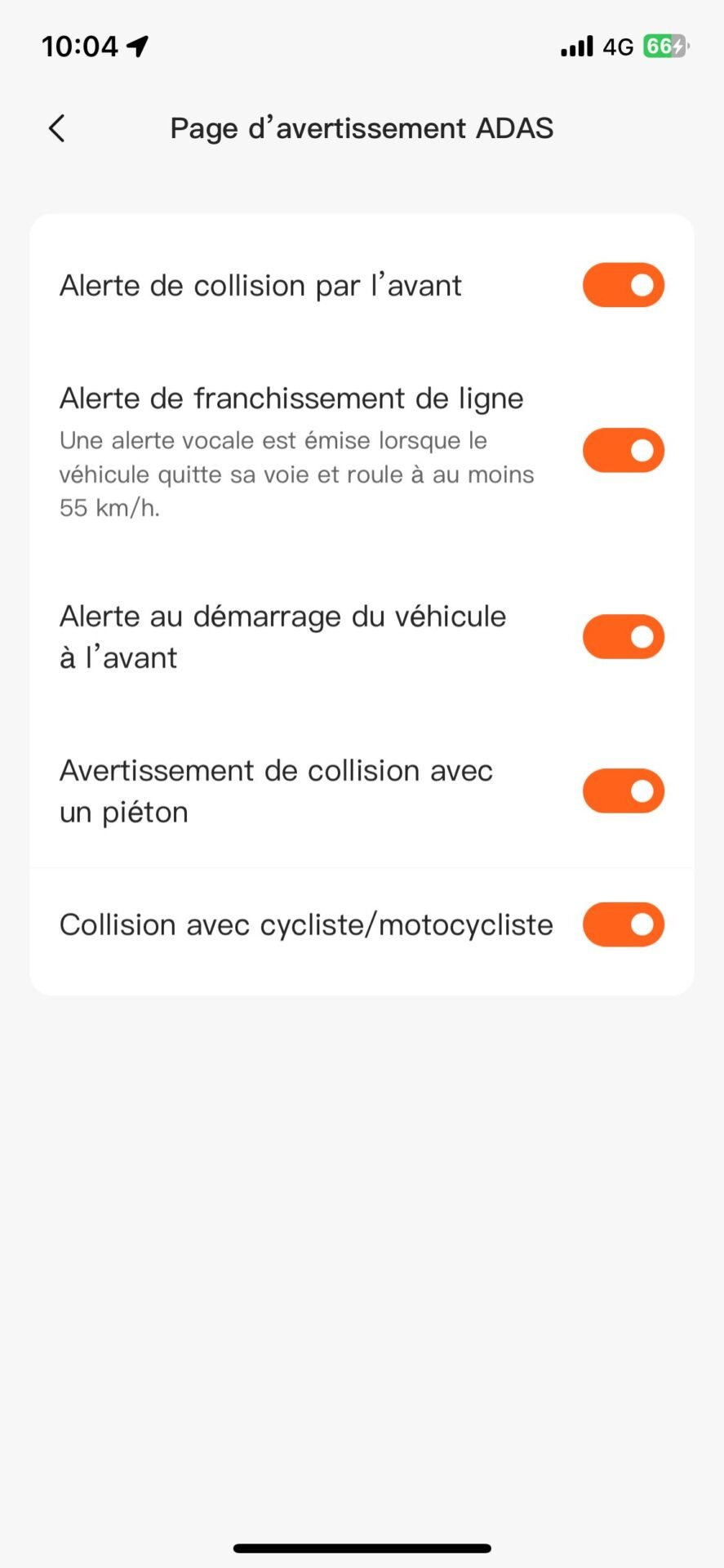Image resolution: width=724 pixels, height=1568 pixels.
Task: Switch off Avertissement de collision avec un piéton
Action: tap(624, 791)
